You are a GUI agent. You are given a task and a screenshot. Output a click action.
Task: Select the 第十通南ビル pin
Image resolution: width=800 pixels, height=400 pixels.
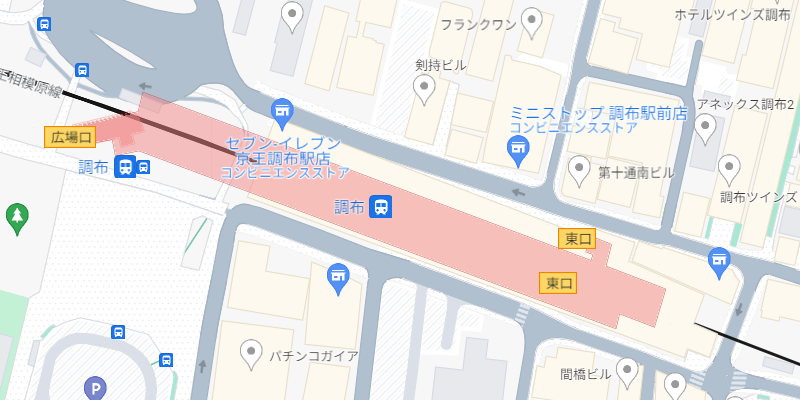[x=578, y=170]
